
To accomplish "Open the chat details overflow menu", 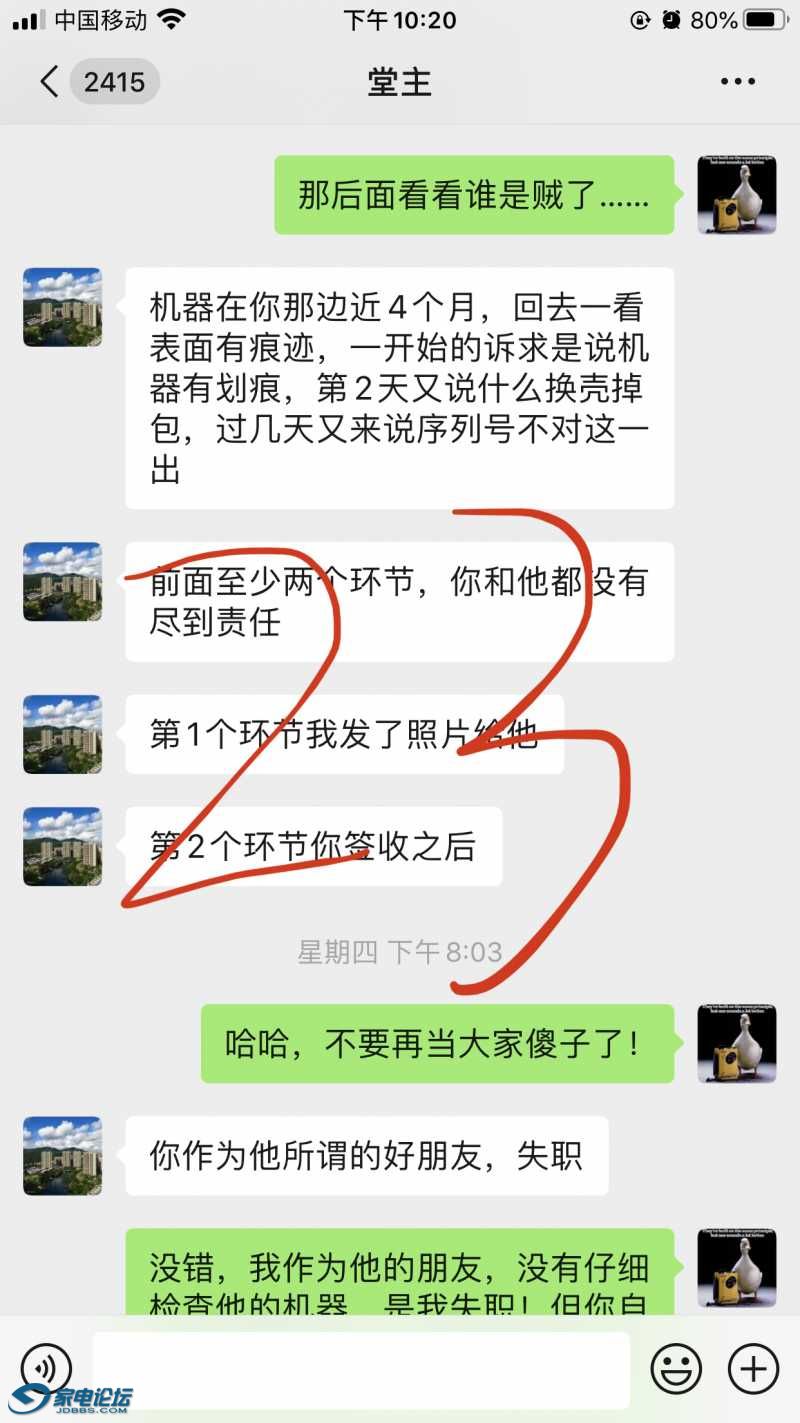I will (x=738, y=82).
